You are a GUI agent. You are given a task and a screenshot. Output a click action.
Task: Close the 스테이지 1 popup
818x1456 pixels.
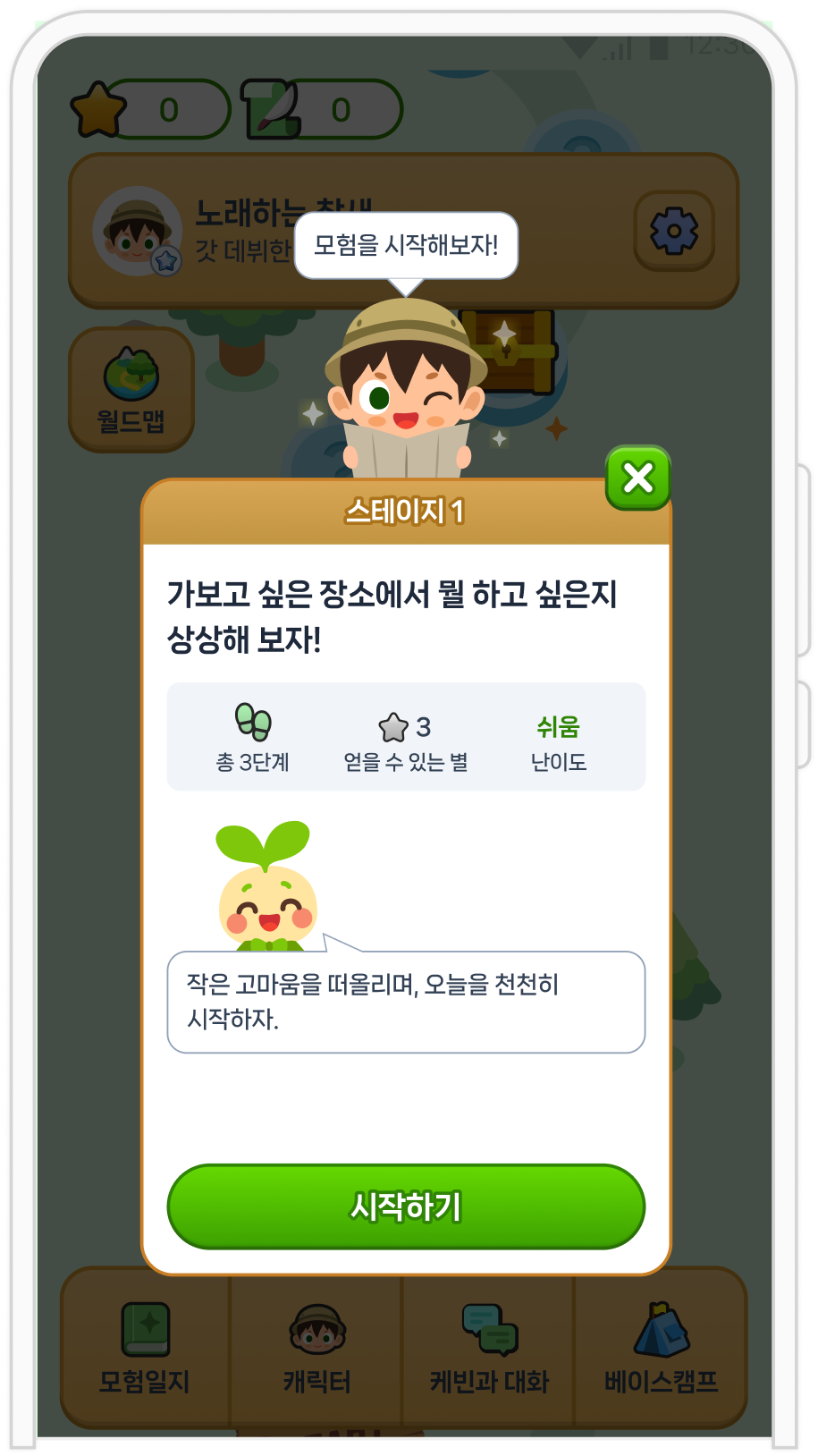click(x=637, y=478)
